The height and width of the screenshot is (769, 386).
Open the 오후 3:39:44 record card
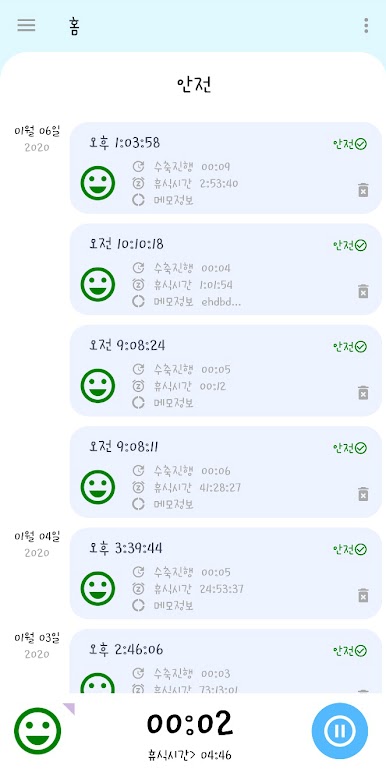click(x=226, y=573)
